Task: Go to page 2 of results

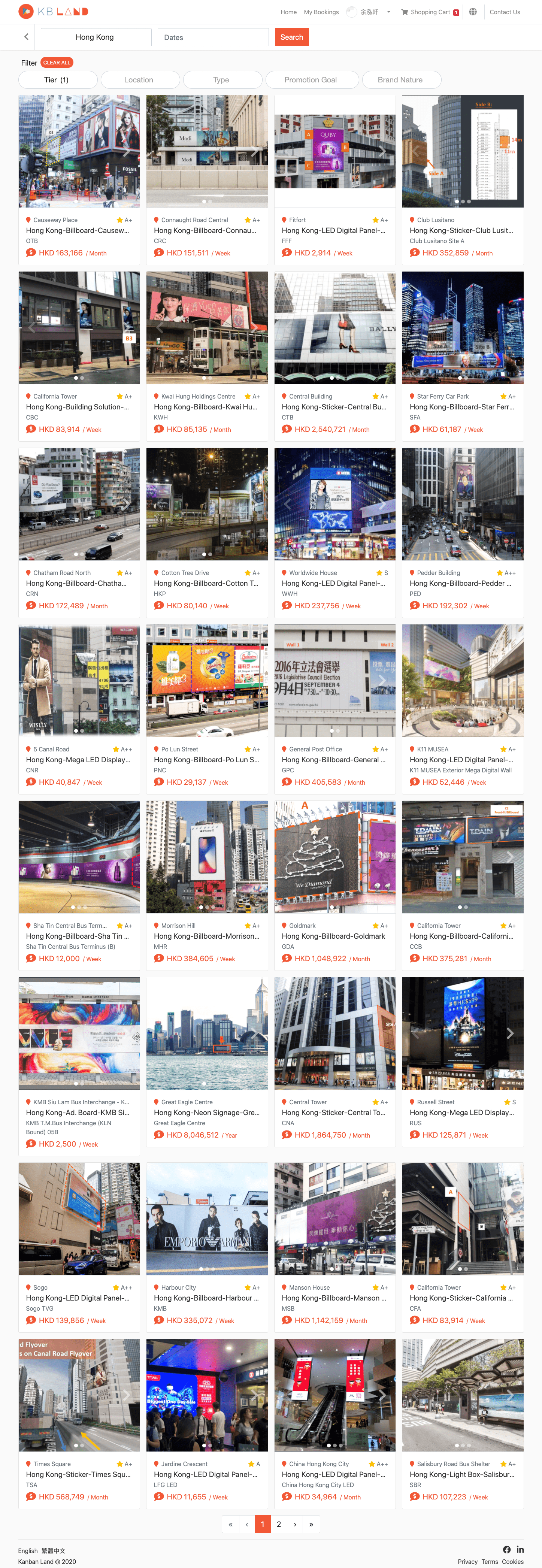Action: [x=278, y=1523]
